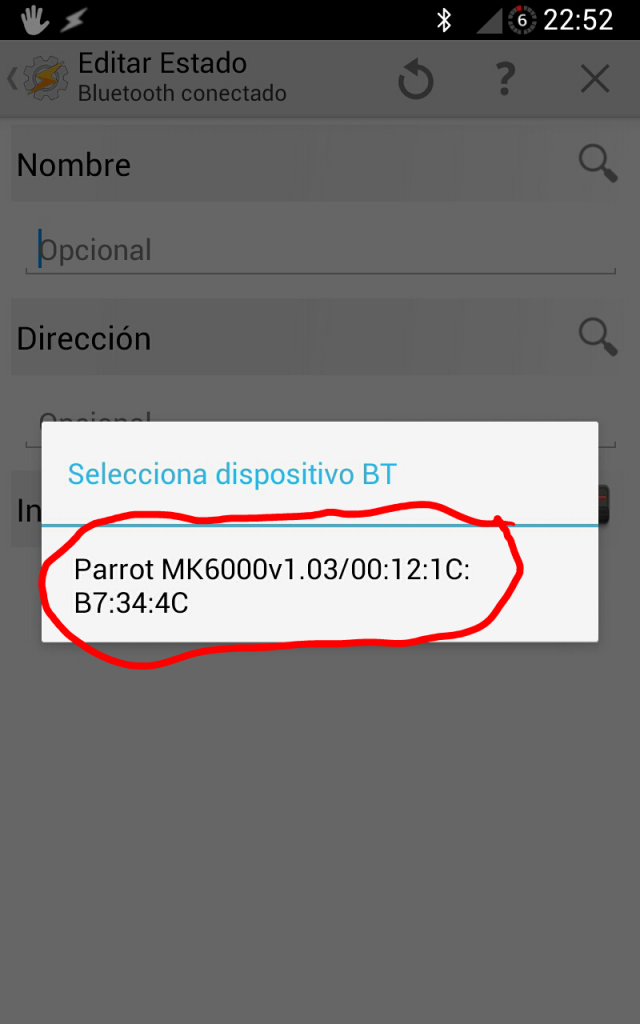The height and width of the screenshot is (1024, 640).
Task: Focus the Nombre optional text field
Action: (x=320, y=250)
